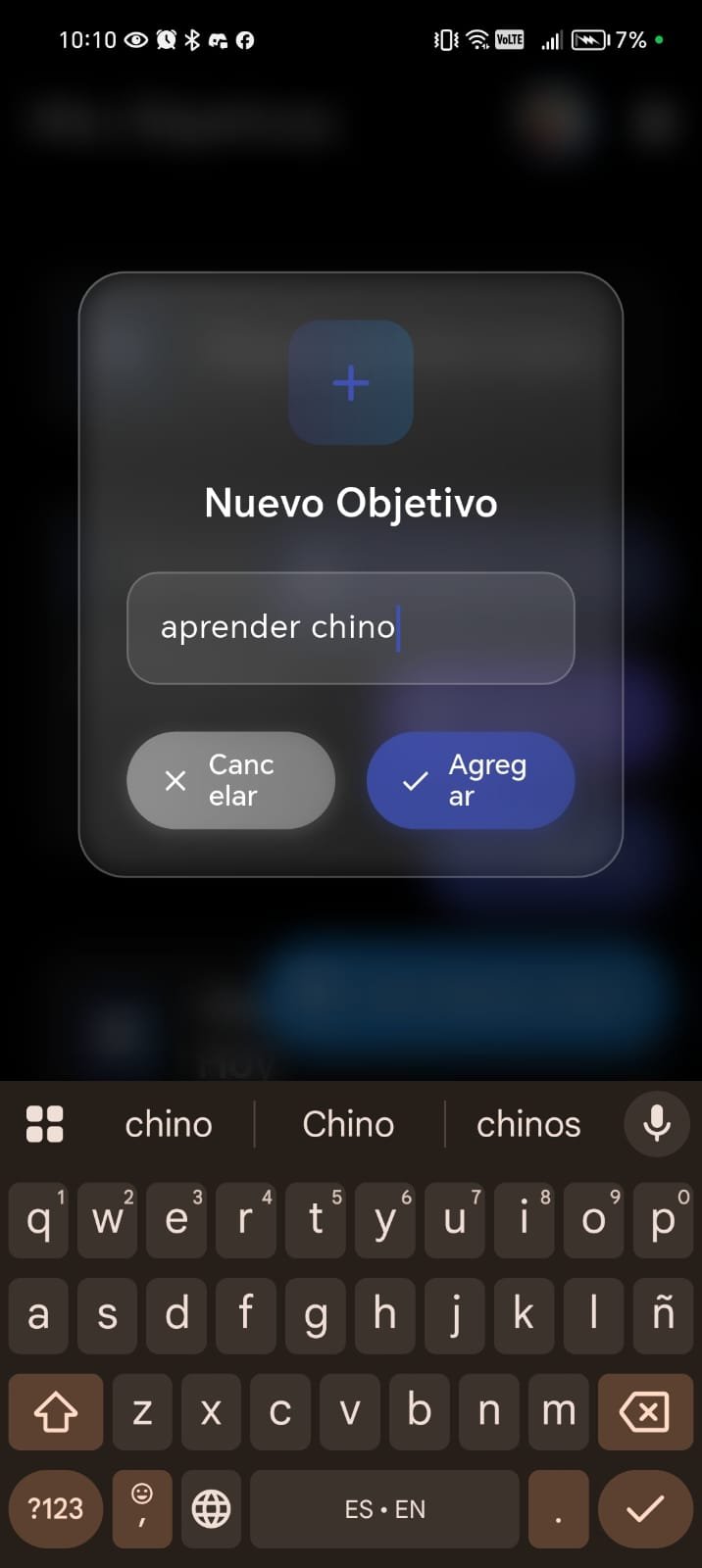Open the keyboard's four-square tools menu

(x=44, y=1124)
